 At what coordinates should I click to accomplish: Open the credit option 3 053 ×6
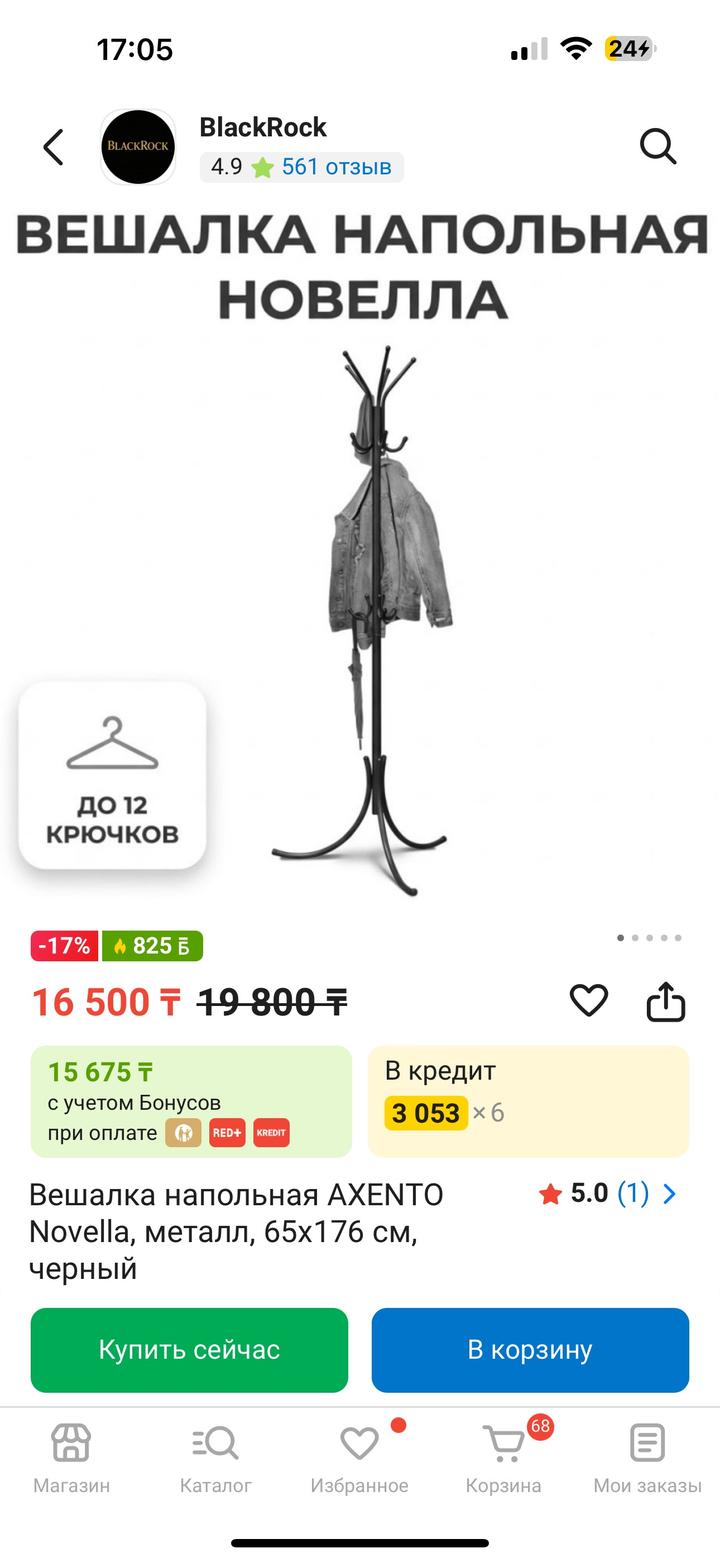tap(528, 1101)
